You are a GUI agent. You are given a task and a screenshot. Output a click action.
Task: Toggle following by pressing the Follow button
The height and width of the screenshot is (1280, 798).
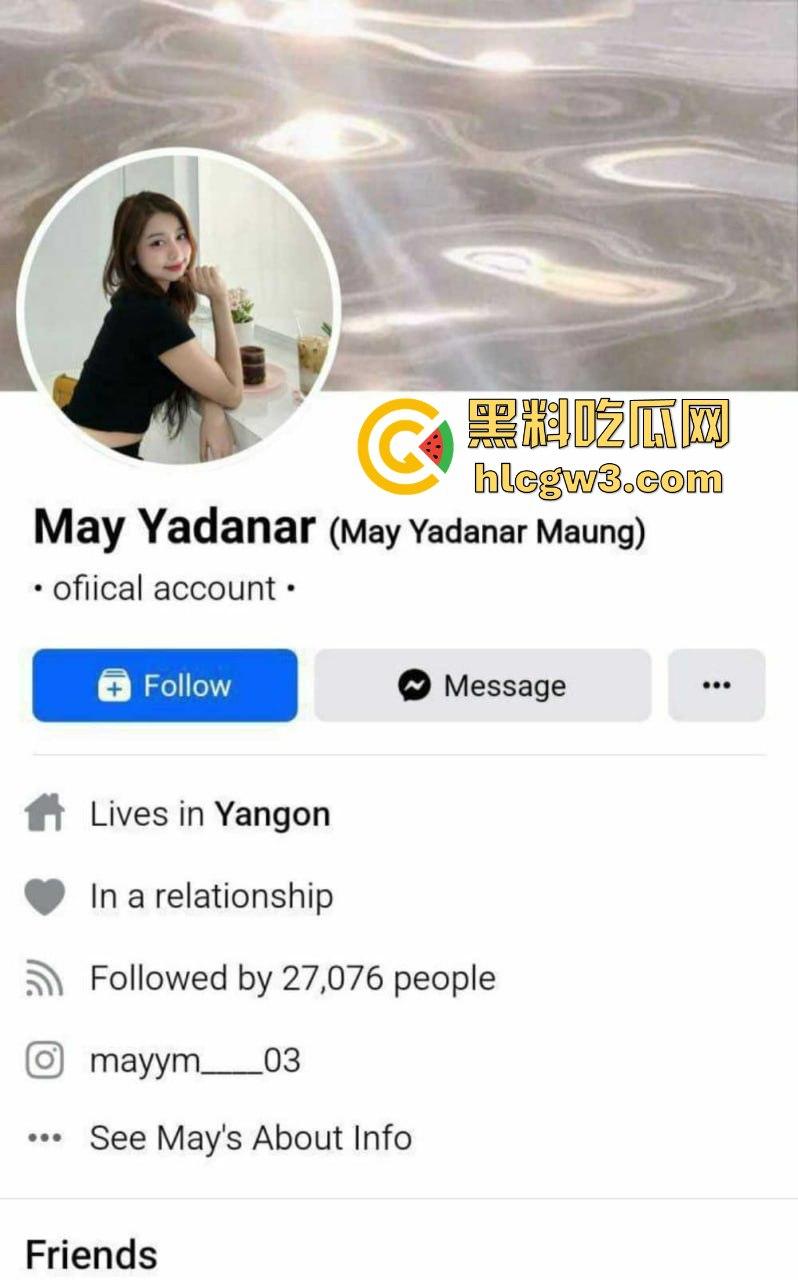pyautogui.click(x=164, y=685)
